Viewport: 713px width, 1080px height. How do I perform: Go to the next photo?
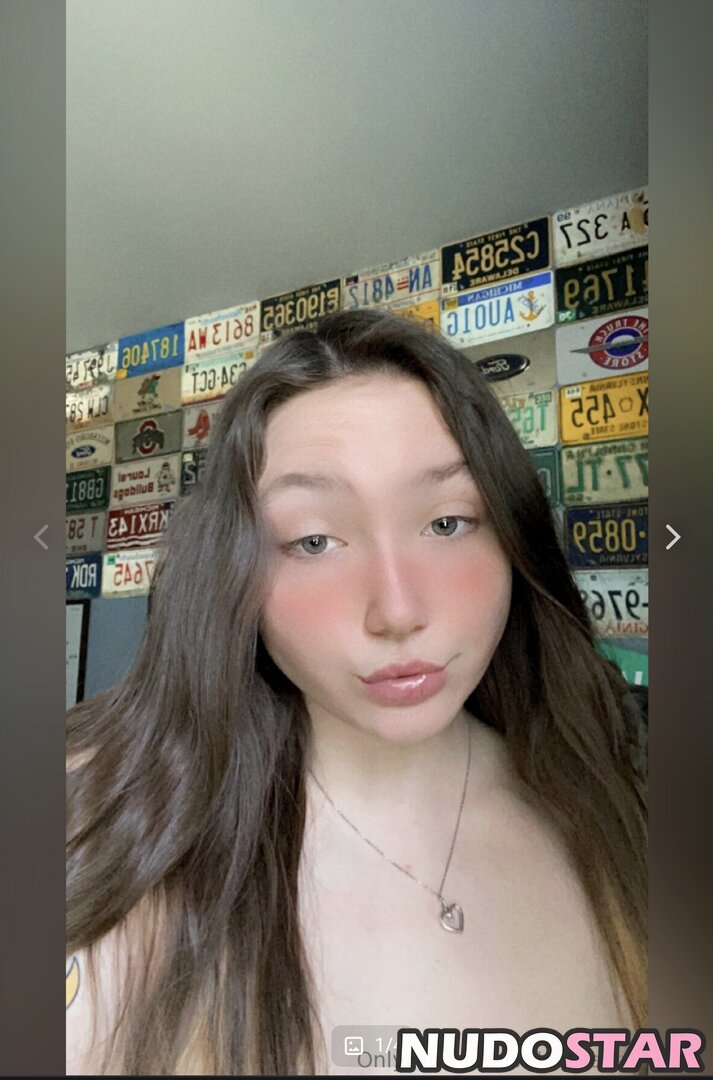(672, 537)
